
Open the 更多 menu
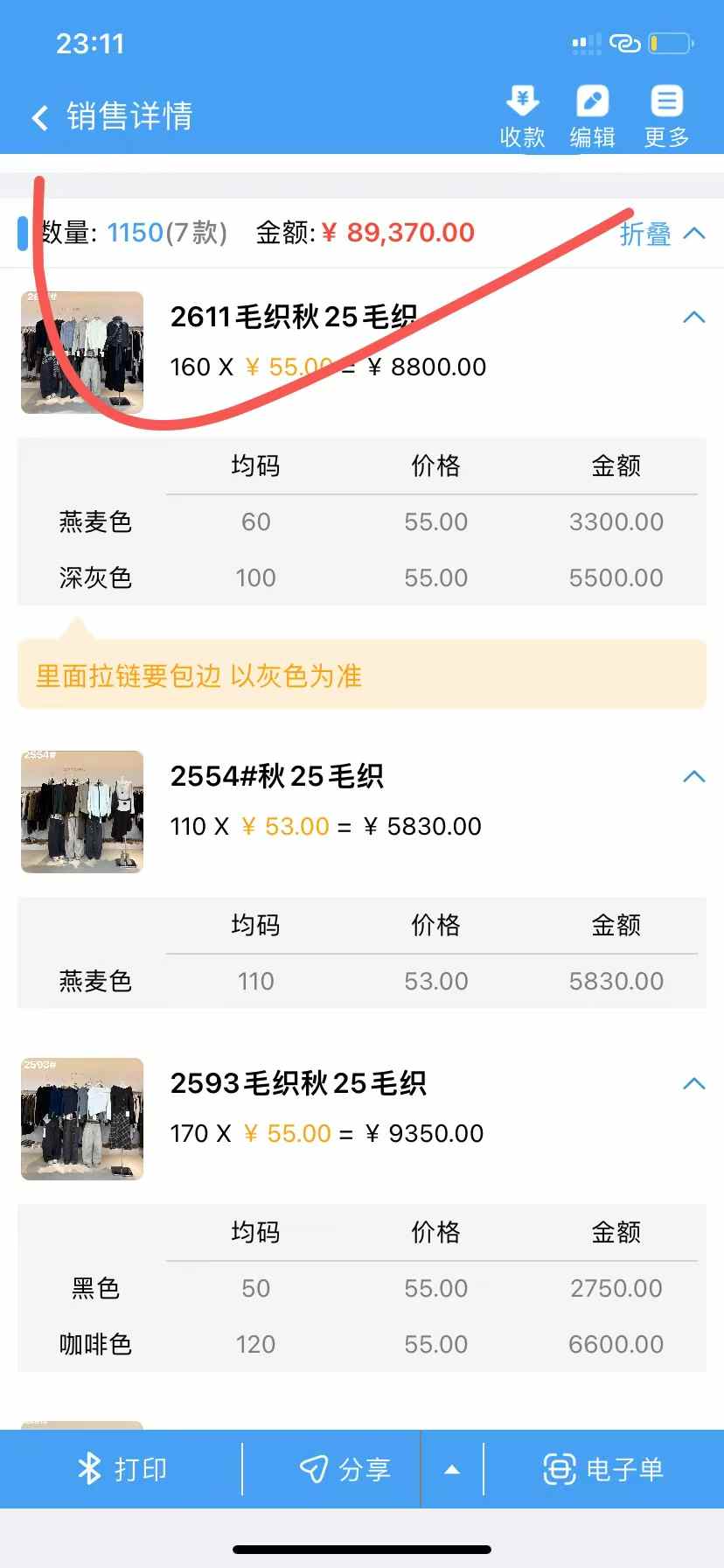pyautogui.click(x=666, y=117)
